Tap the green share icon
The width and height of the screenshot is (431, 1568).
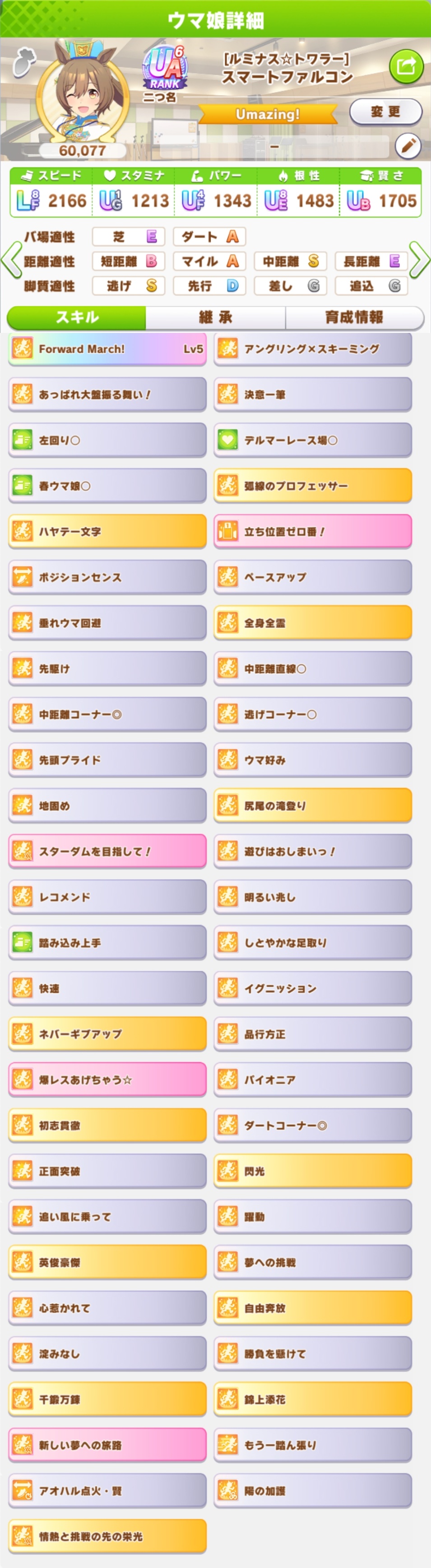pos(405,66)
